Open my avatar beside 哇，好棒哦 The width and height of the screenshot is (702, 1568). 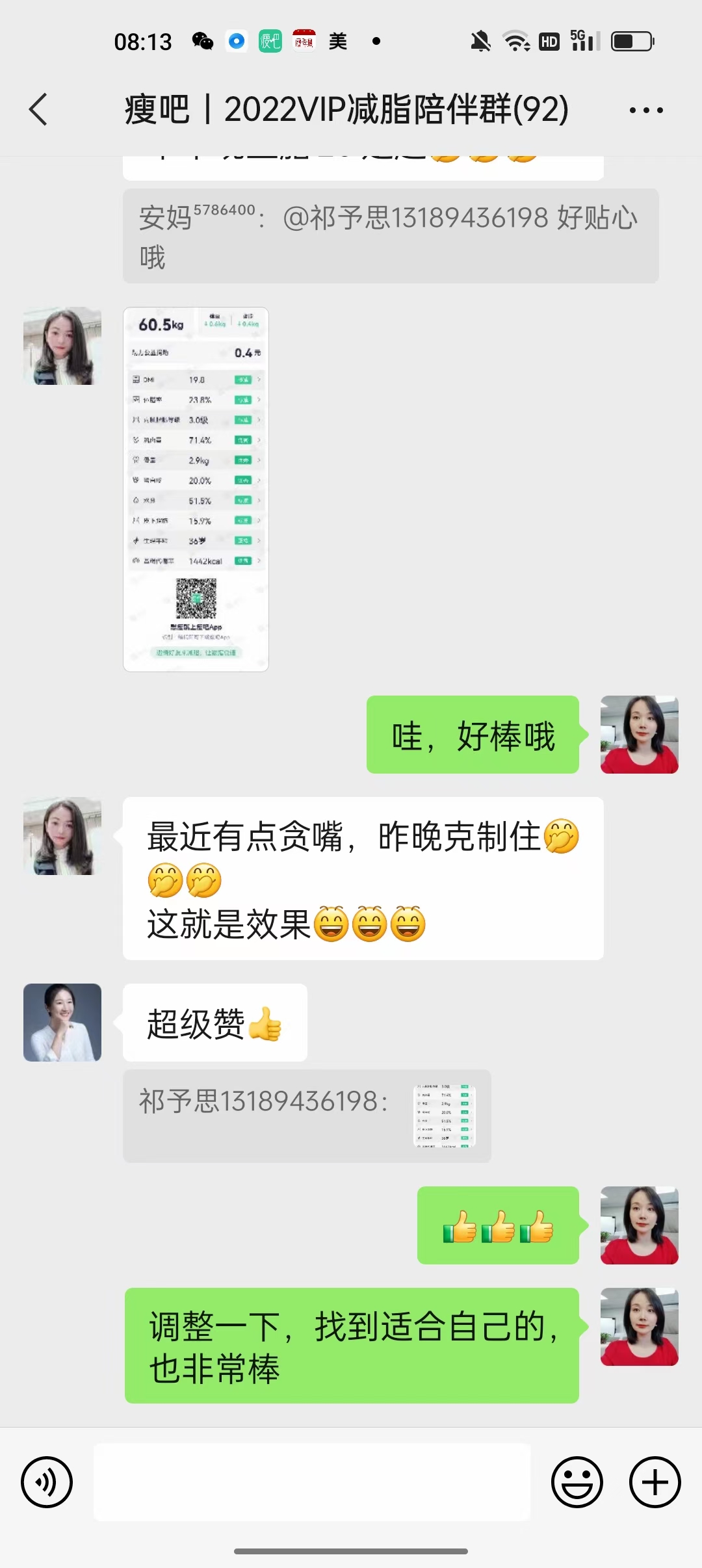pos(639,735)
